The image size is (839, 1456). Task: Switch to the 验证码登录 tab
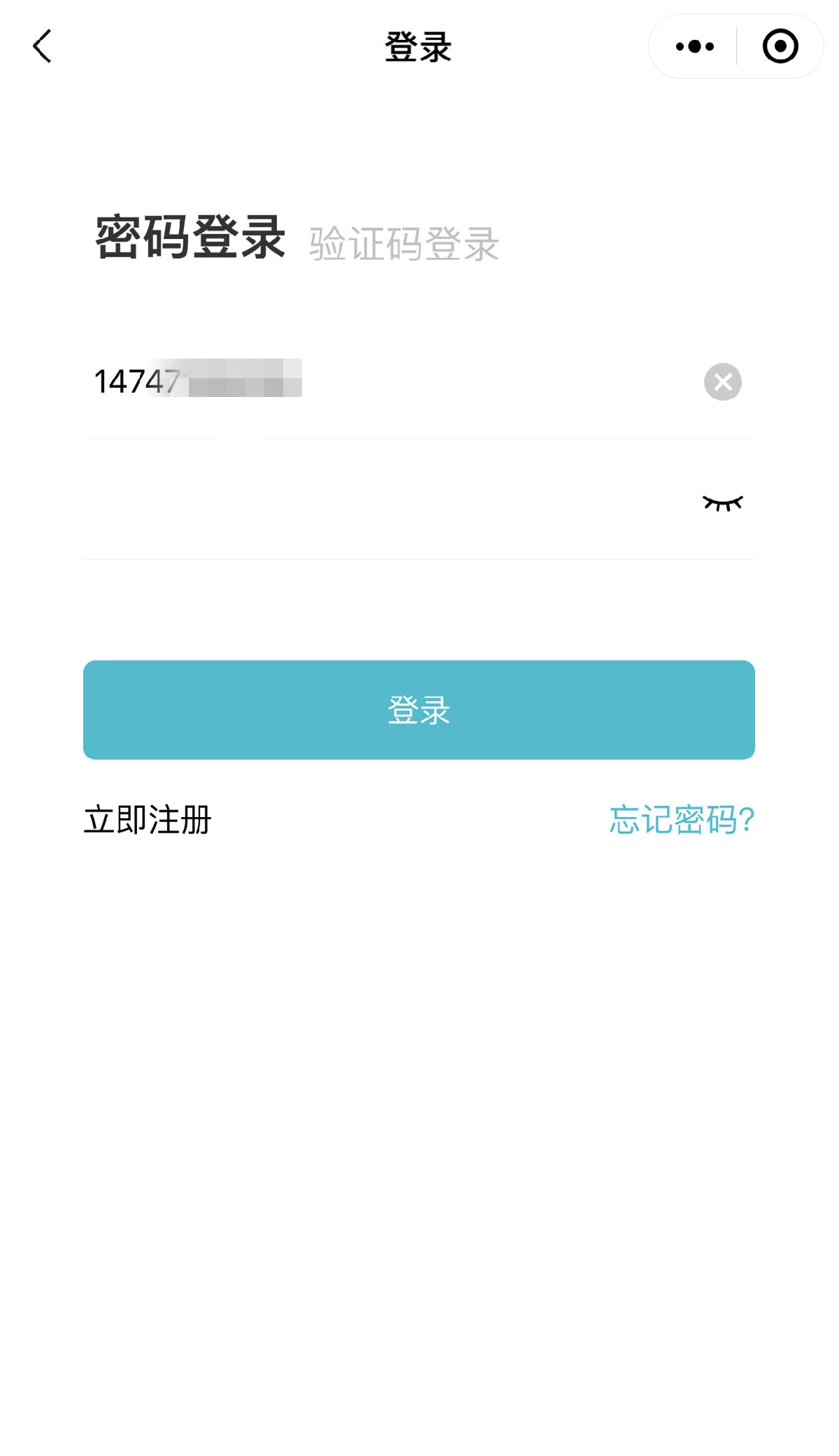point(403,244)
